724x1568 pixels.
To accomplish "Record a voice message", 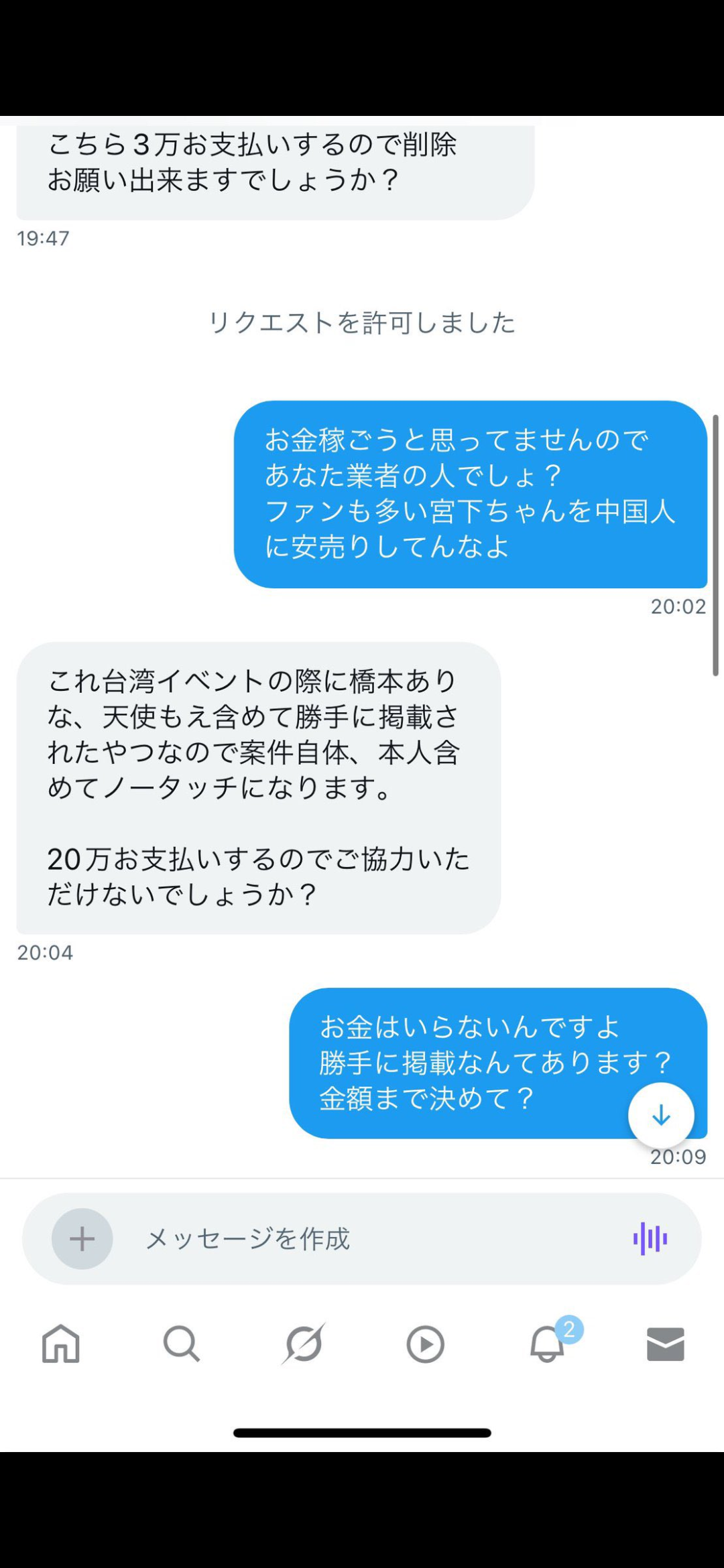I will (650, 1238).
